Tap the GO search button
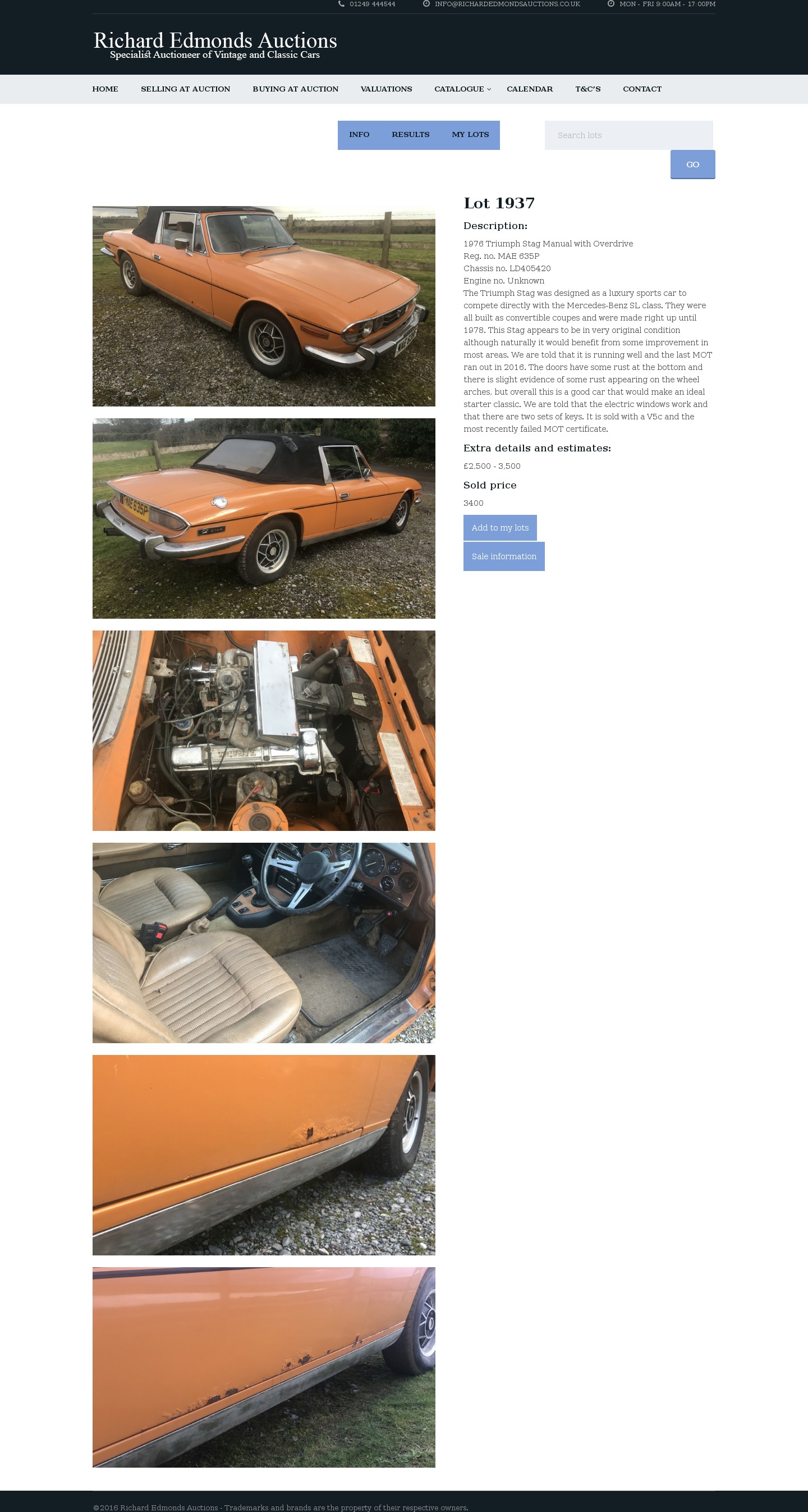Screen dimensions: 808x1512 [x=692, y=165]
